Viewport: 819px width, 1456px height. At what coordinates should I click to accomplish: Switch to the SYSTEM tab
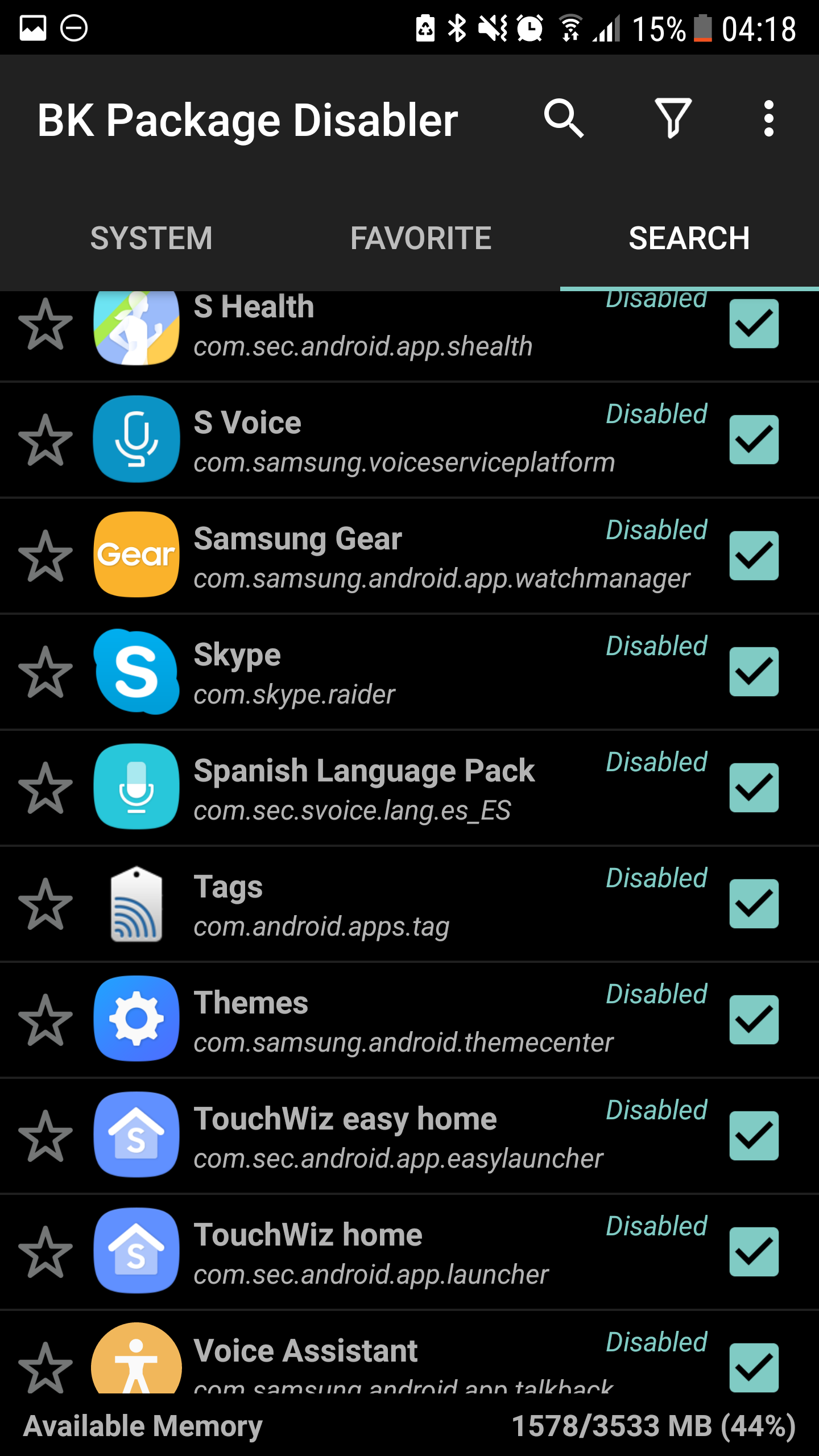coord(151,238)
